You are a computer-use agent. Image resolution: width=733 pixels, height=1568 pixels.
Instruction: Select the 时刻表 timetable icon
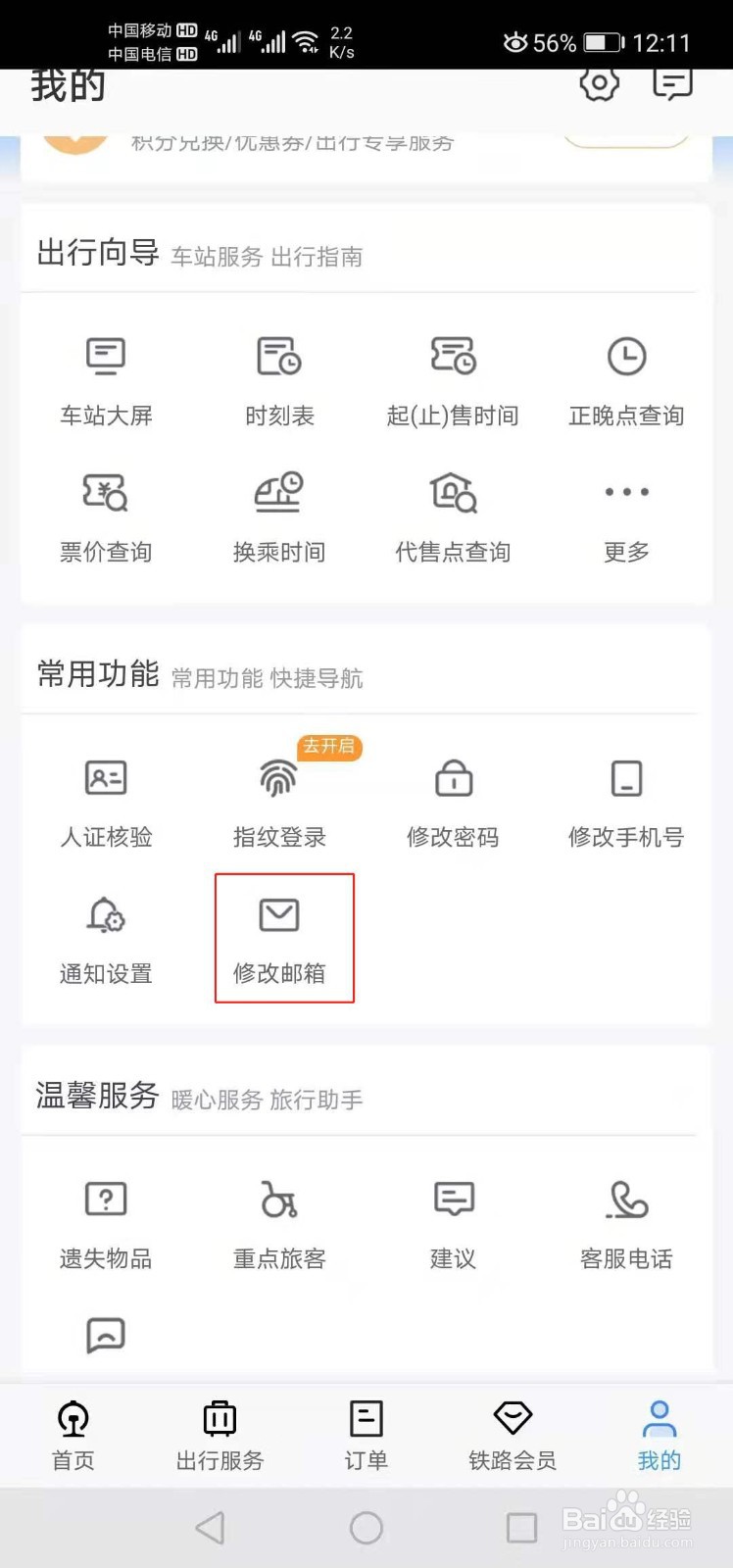pos(279,377)
